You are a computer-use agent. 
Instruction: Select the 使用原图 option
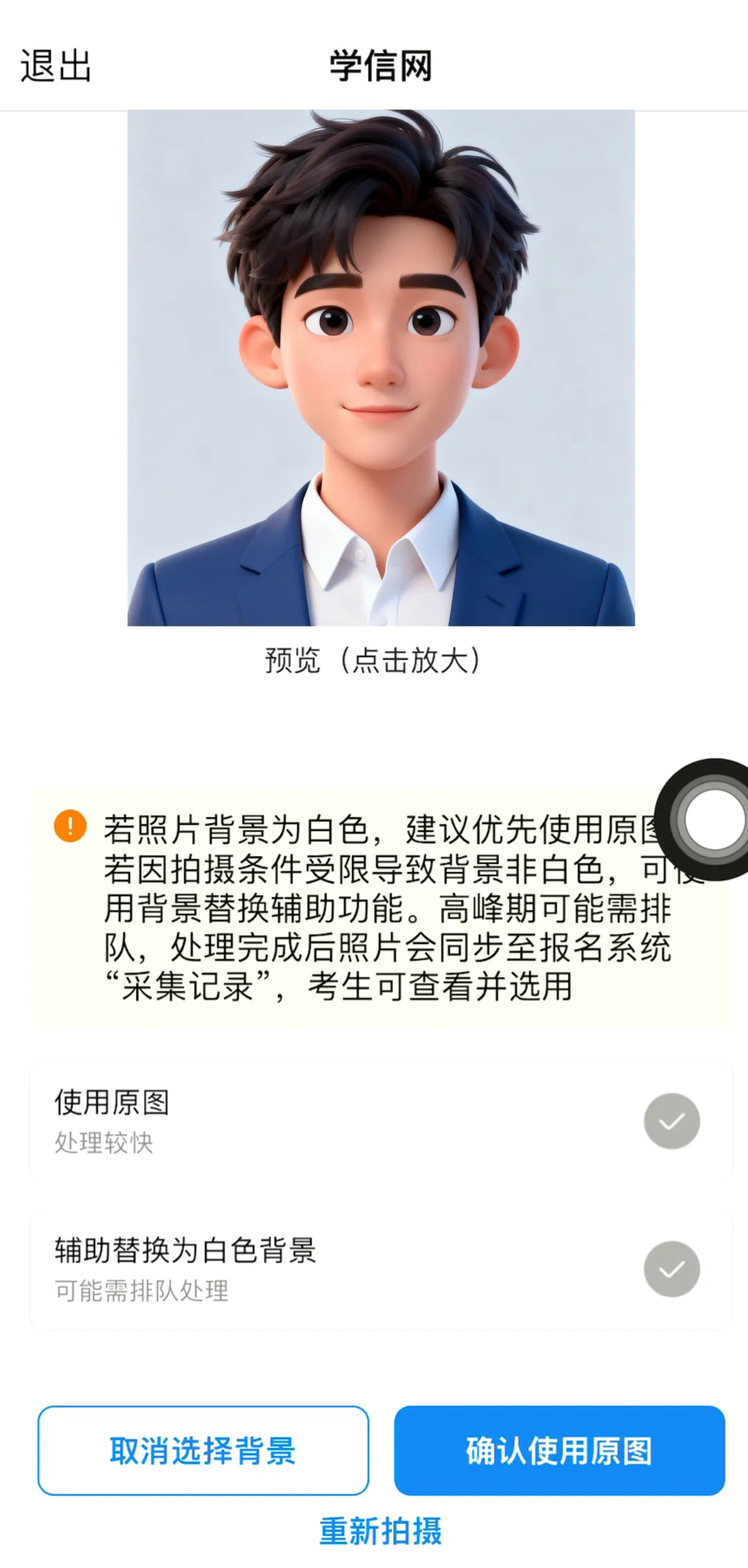pos(381,1121)
